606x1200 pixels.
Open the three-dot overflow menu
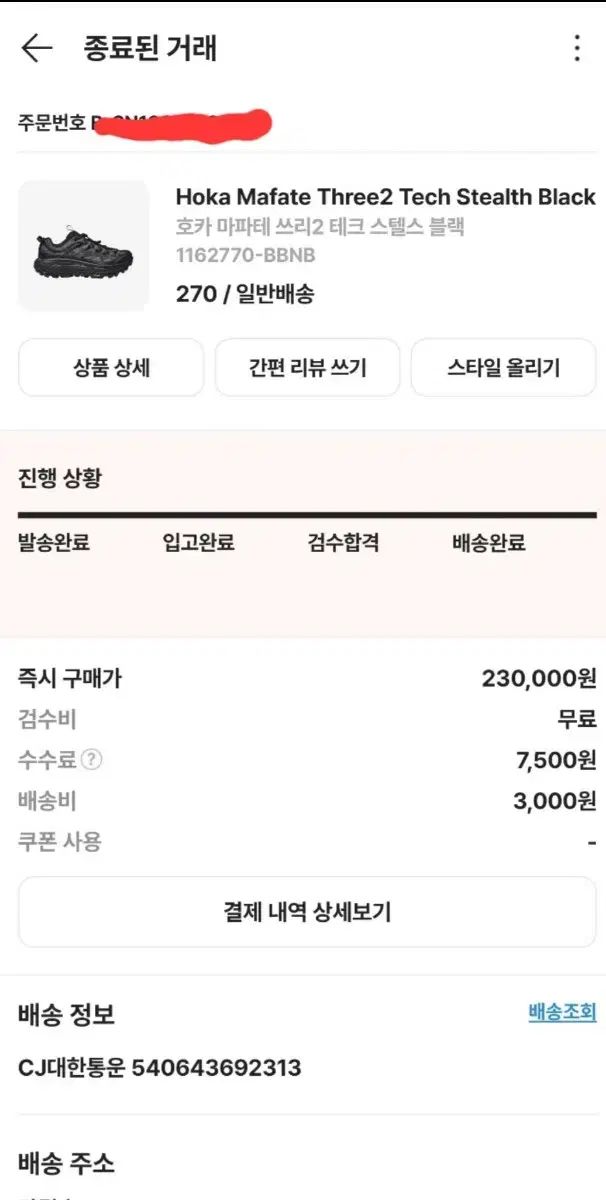click(x=577, y=48)
